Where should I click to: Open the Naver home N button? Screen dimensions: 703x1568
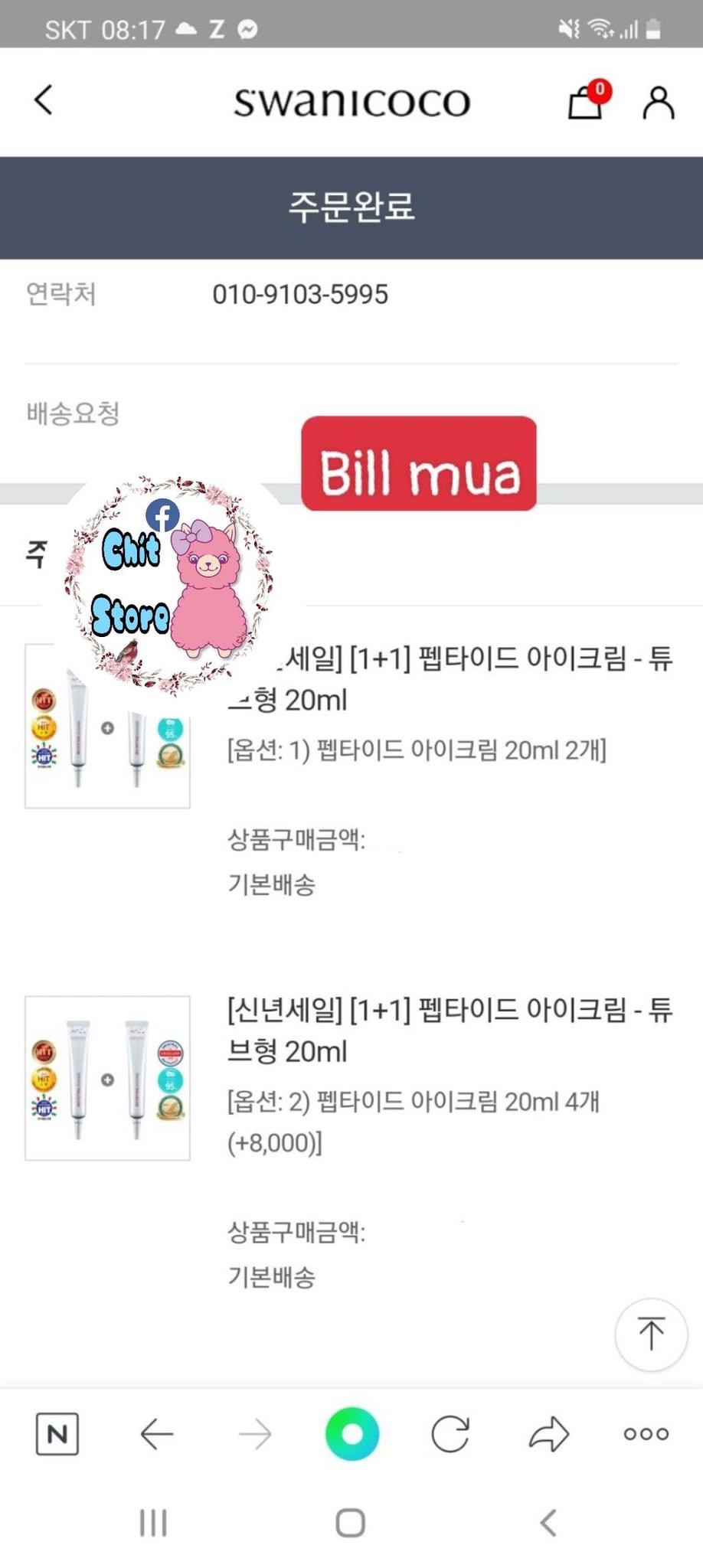pyautogui.click(x=57, y=1433)
